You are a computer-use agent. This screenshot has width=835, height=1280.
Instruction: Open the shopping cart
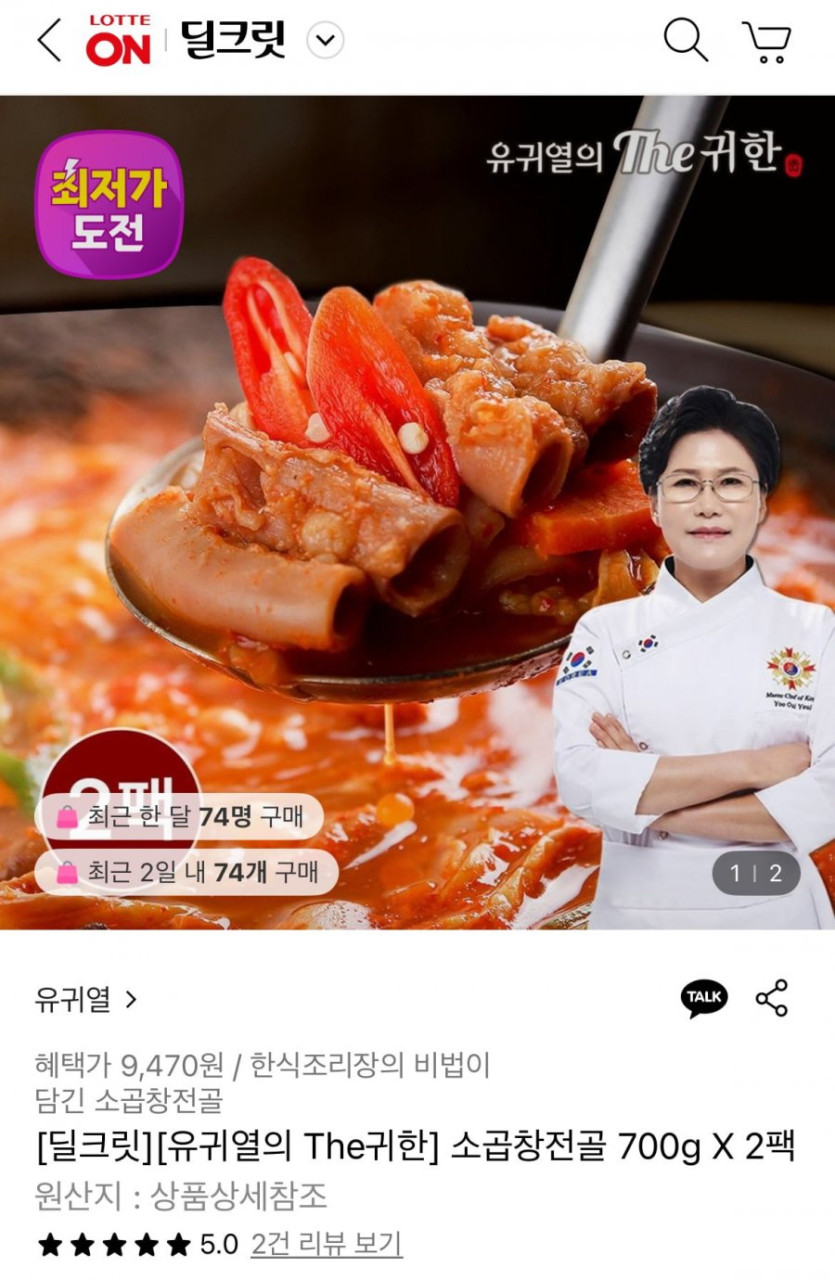[767, 42]
